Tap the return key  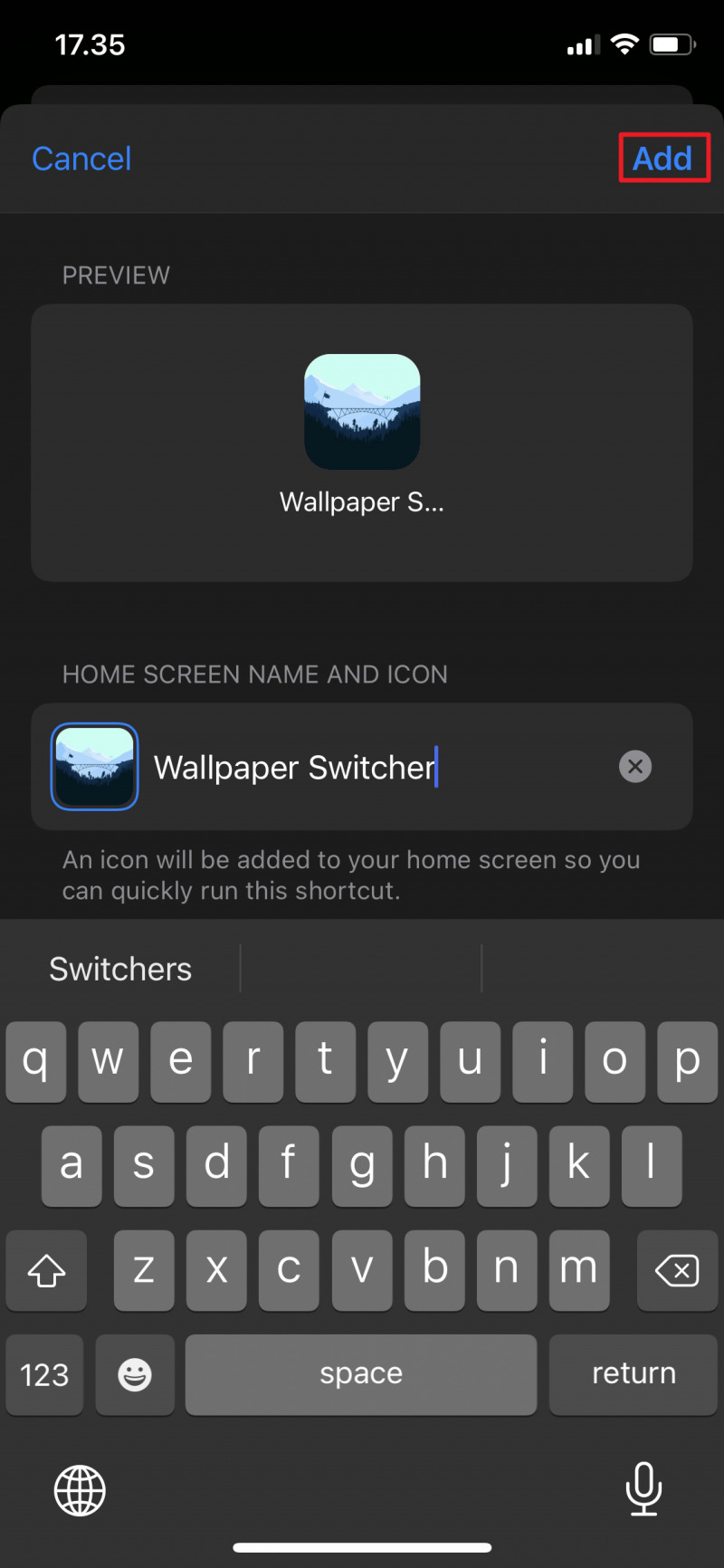[x=633, y=1374]
